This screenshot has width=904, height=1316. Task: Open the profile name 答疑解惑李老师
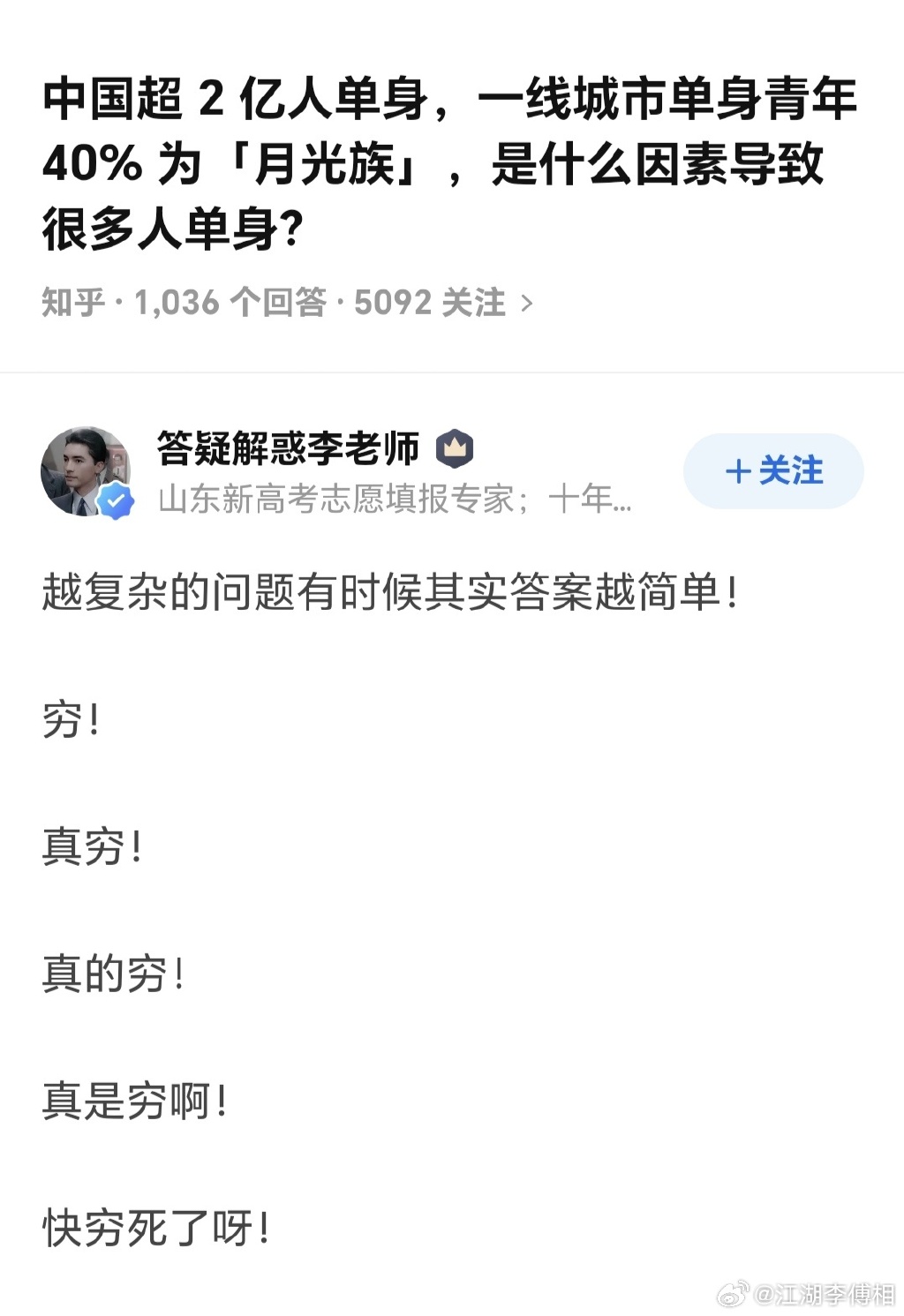(x=288, y=448)
